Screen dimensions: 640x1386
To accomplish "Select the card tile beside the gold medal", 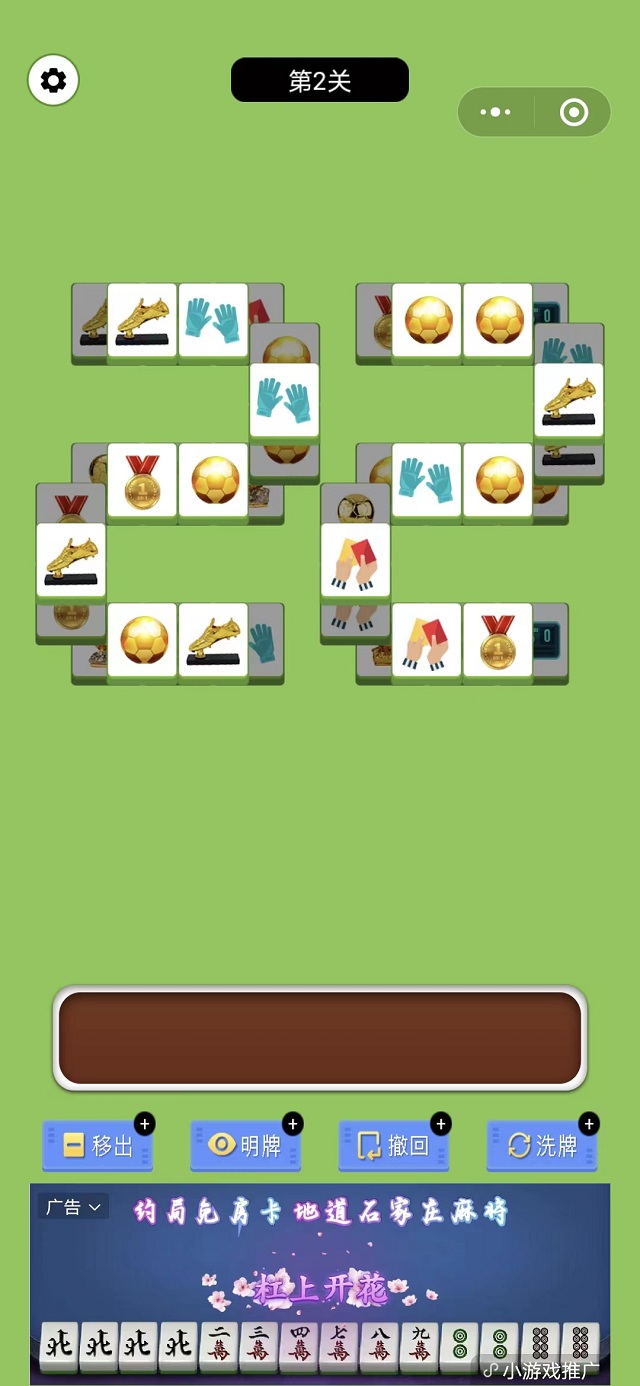I will [427, 640].
